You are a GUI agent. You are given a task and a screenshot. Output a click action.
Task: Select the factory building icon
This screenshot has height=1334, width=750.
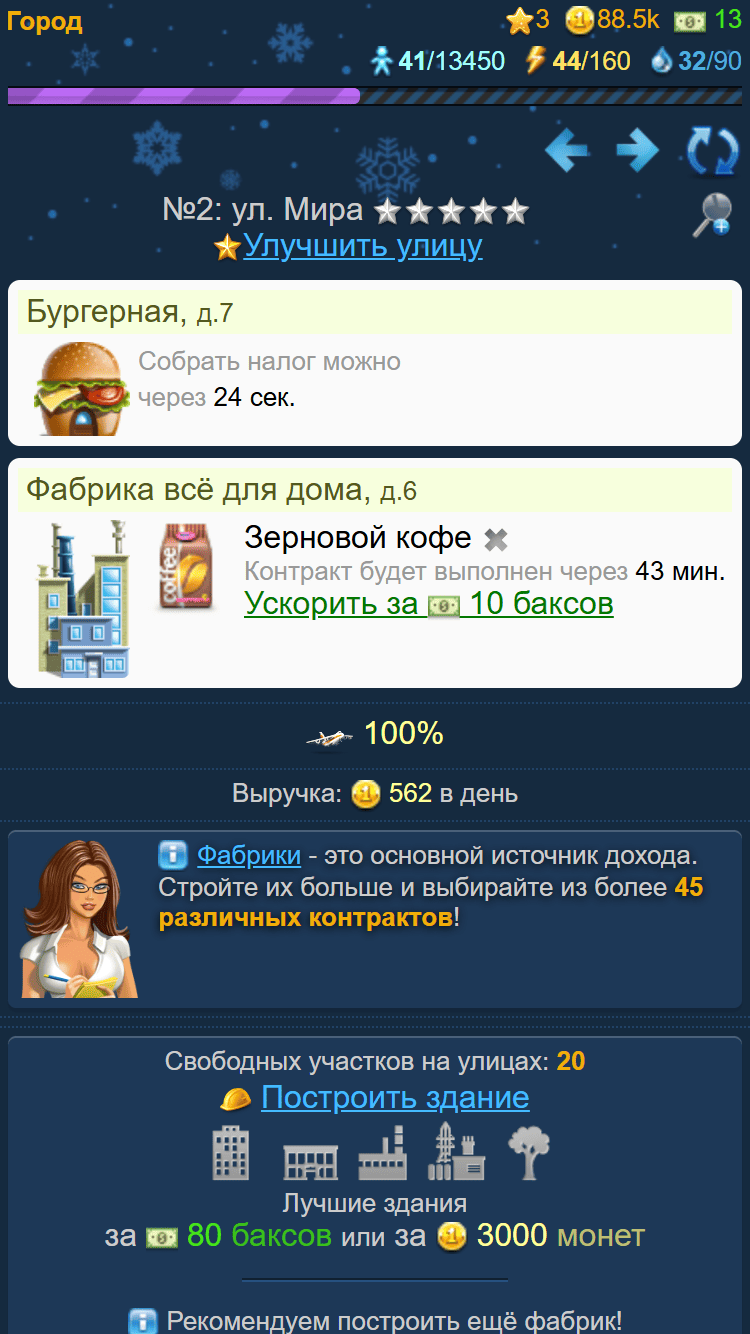point(382,1155)
